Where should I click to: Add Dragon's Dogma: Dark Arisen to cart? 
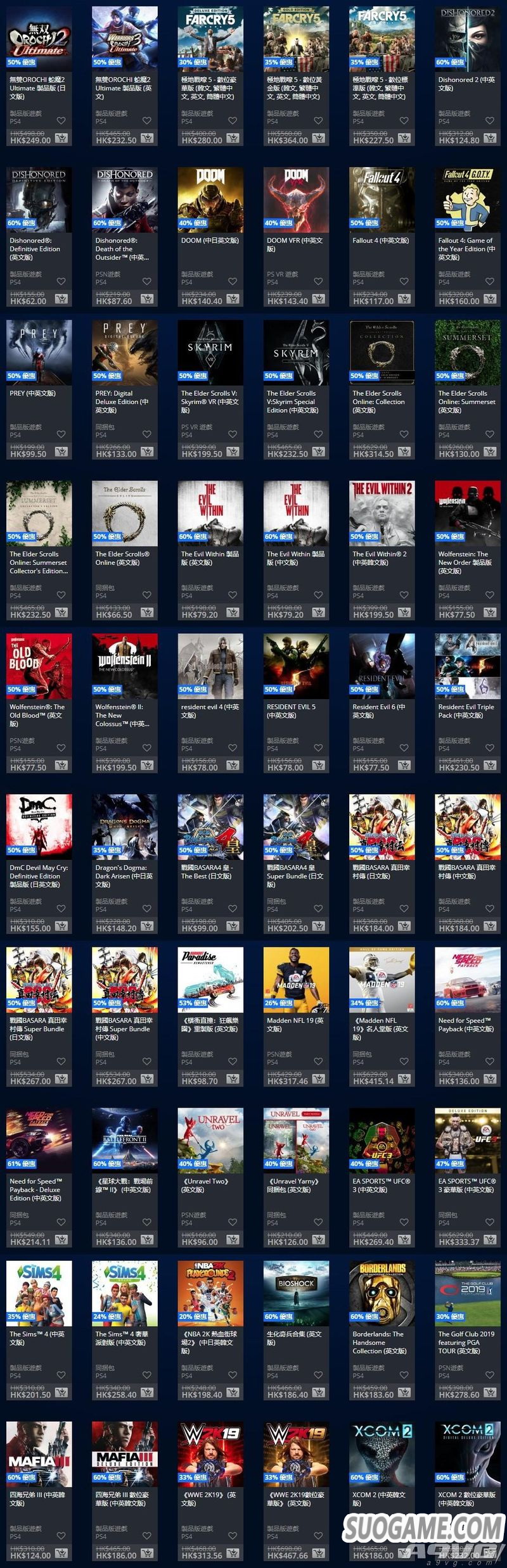click(146, 926)
